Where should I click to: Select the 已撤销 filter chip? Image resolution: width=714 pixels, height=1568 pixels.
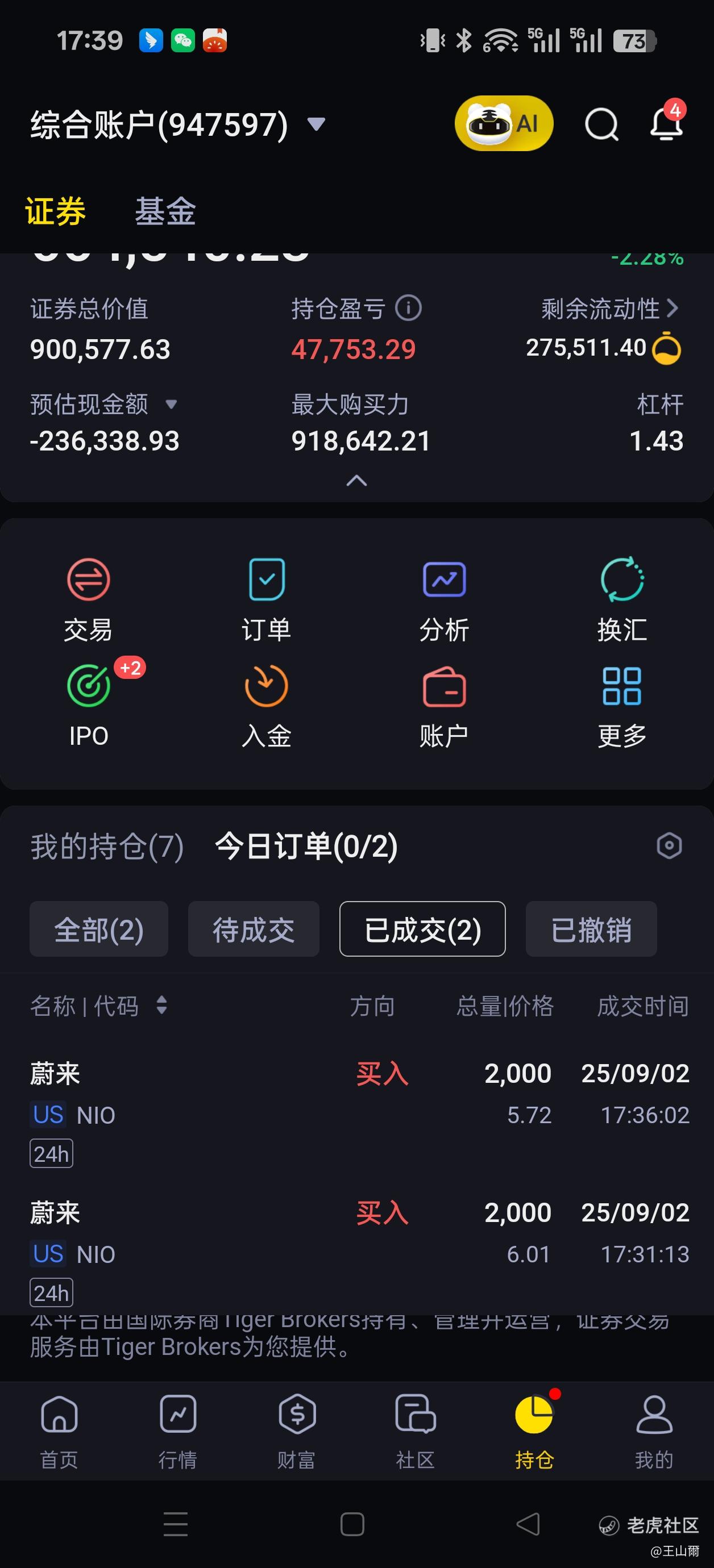pyautogui.click(x=591, y=929)
